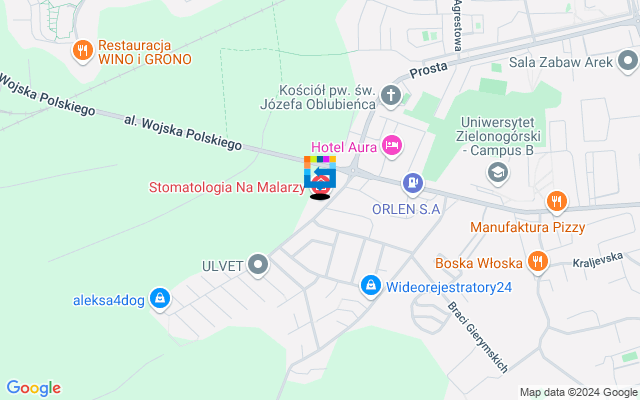Open Kościół pw. św. Józefa Oblubieńca marker
640x400 pixels.
click(x=391, y=98)
